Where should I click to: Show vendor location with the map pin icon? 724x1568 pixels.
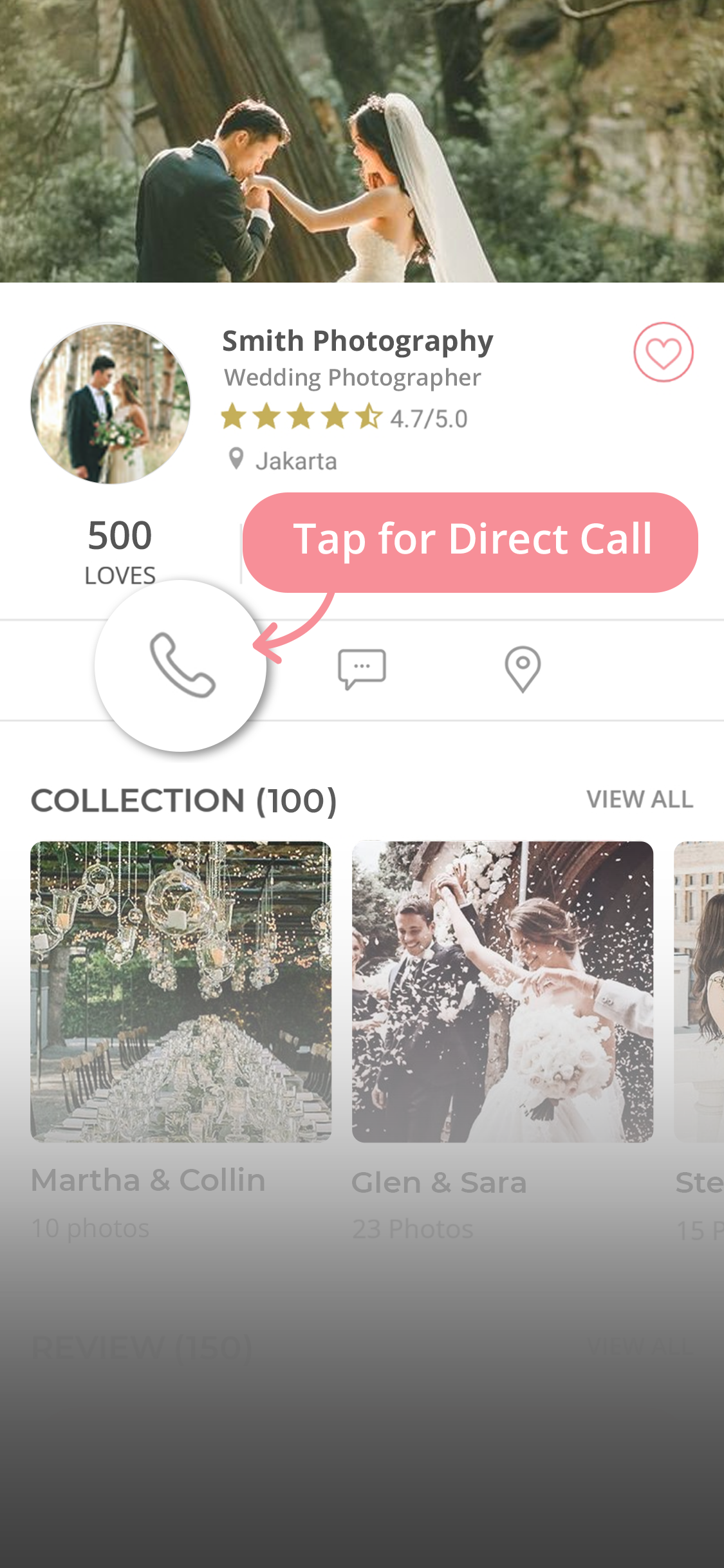[x=523, y=669]
